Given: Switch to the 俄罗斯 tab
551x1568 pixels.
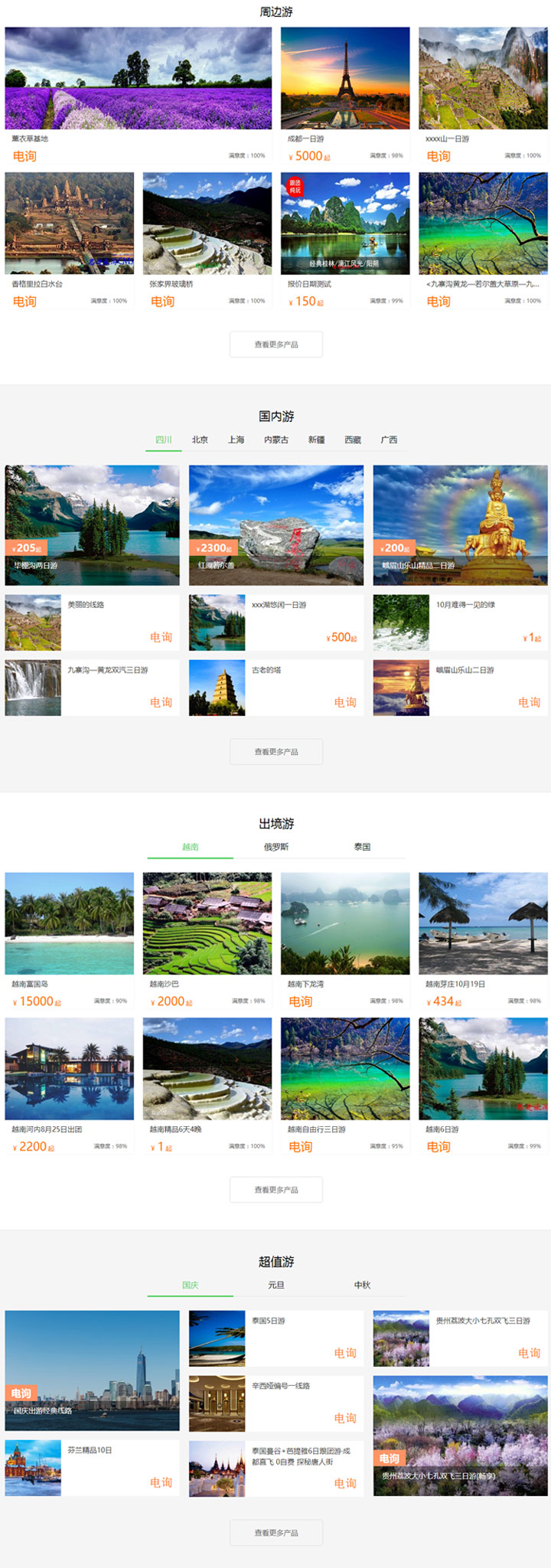Looking at the screenshot, I should [276, 847].
